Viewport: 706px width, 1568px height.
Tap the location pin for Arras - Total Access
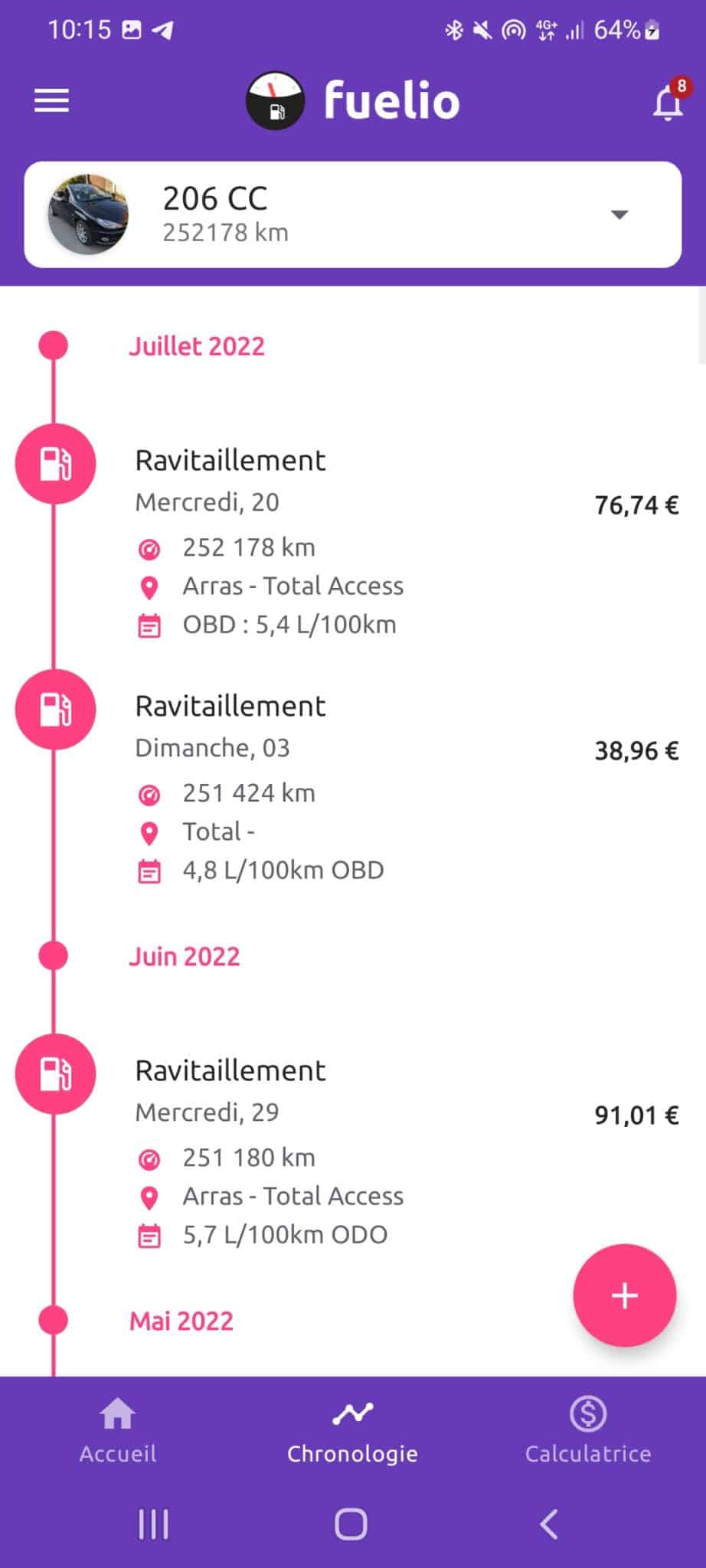click(x=150, y=586)
